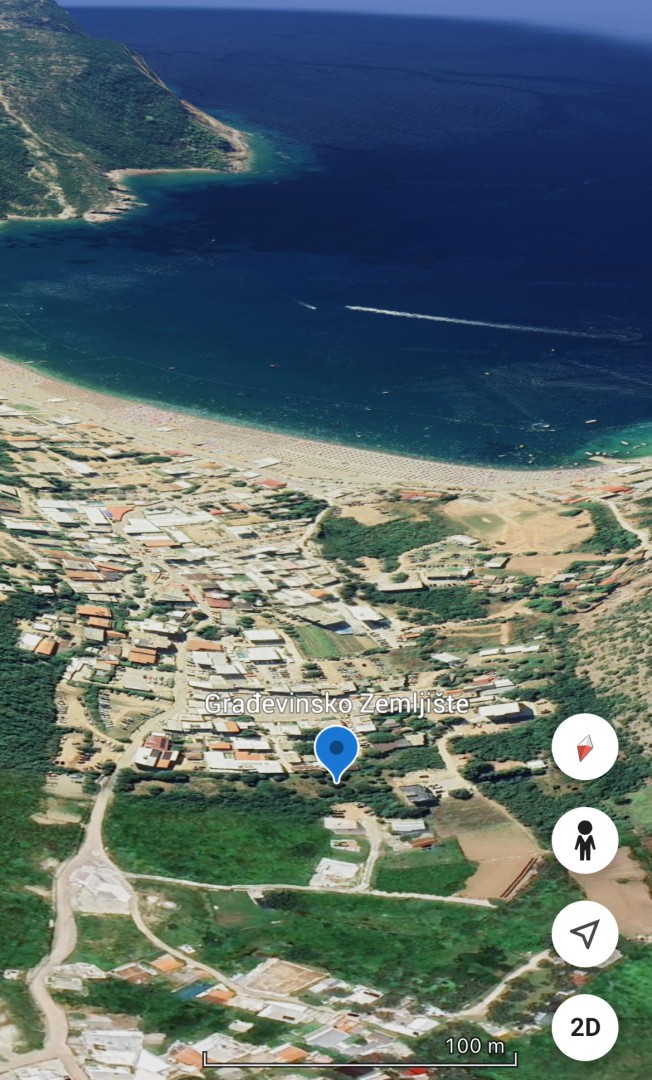
Task: Center the map on my location
Action: (x=585, y=934)
